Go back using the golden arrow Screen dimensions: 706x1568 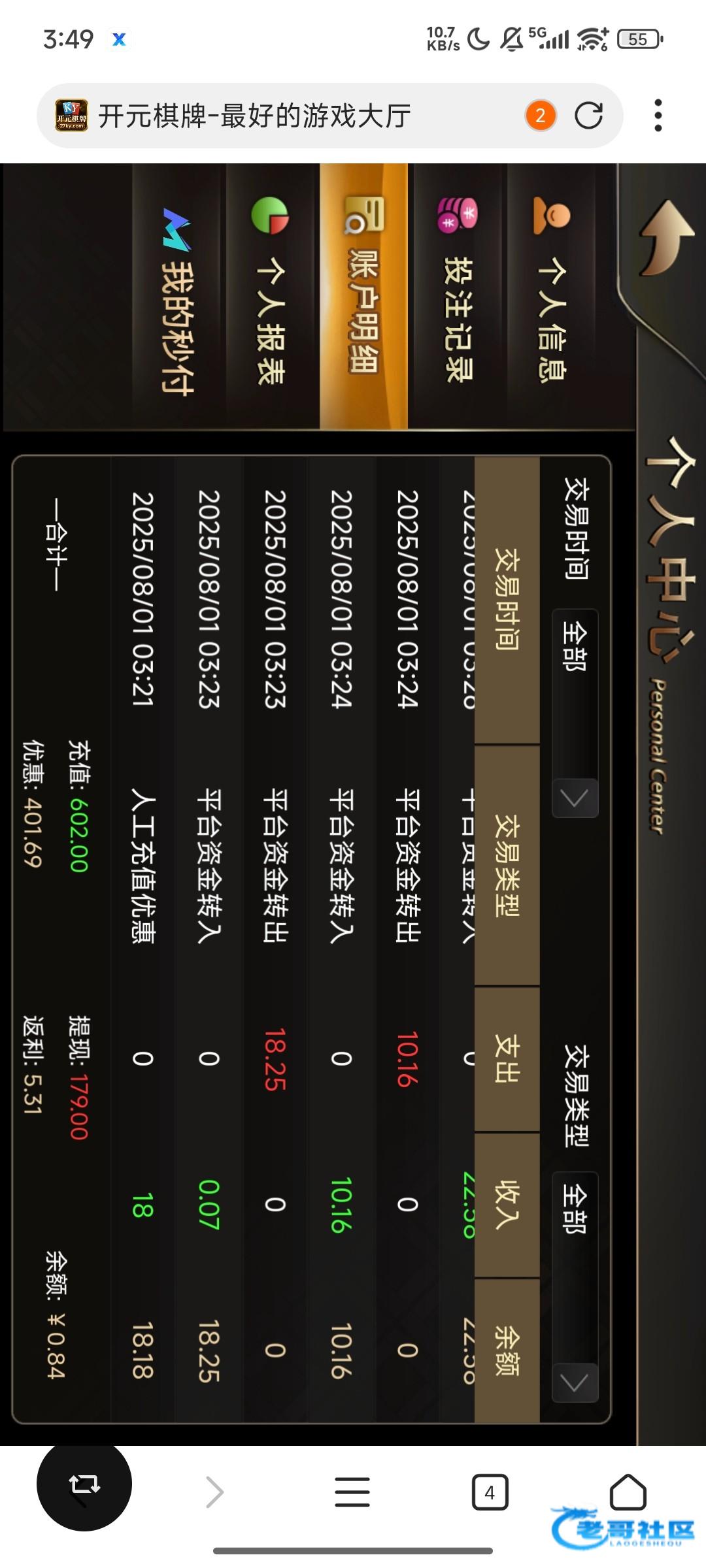[x=665, y=238]
